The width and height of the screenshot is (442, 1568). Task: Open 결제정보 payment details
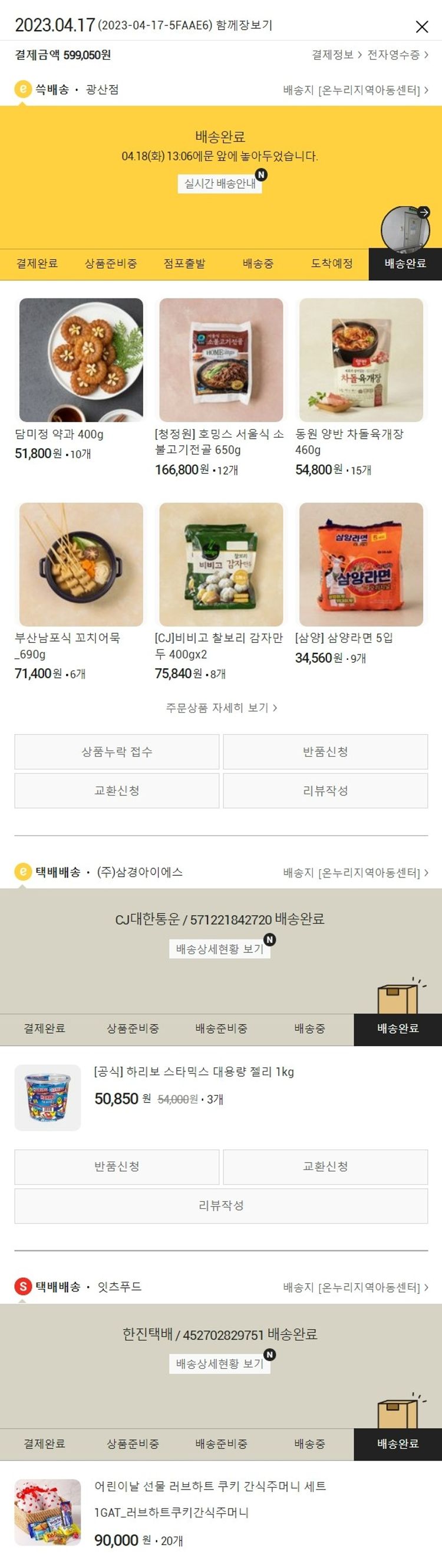pyautogui.click(x=336, y=55)
